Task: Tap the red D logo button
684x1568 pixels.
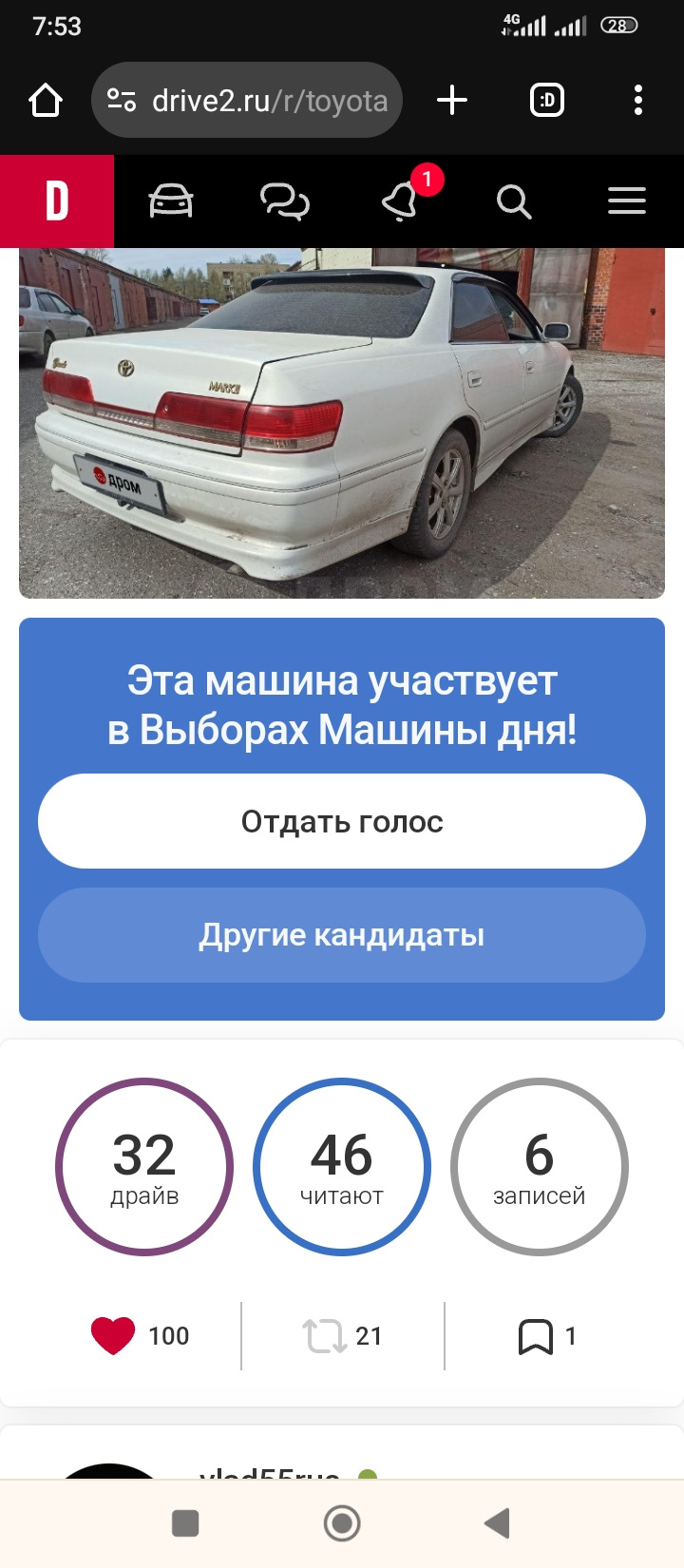Action: [x=57, y=201]
